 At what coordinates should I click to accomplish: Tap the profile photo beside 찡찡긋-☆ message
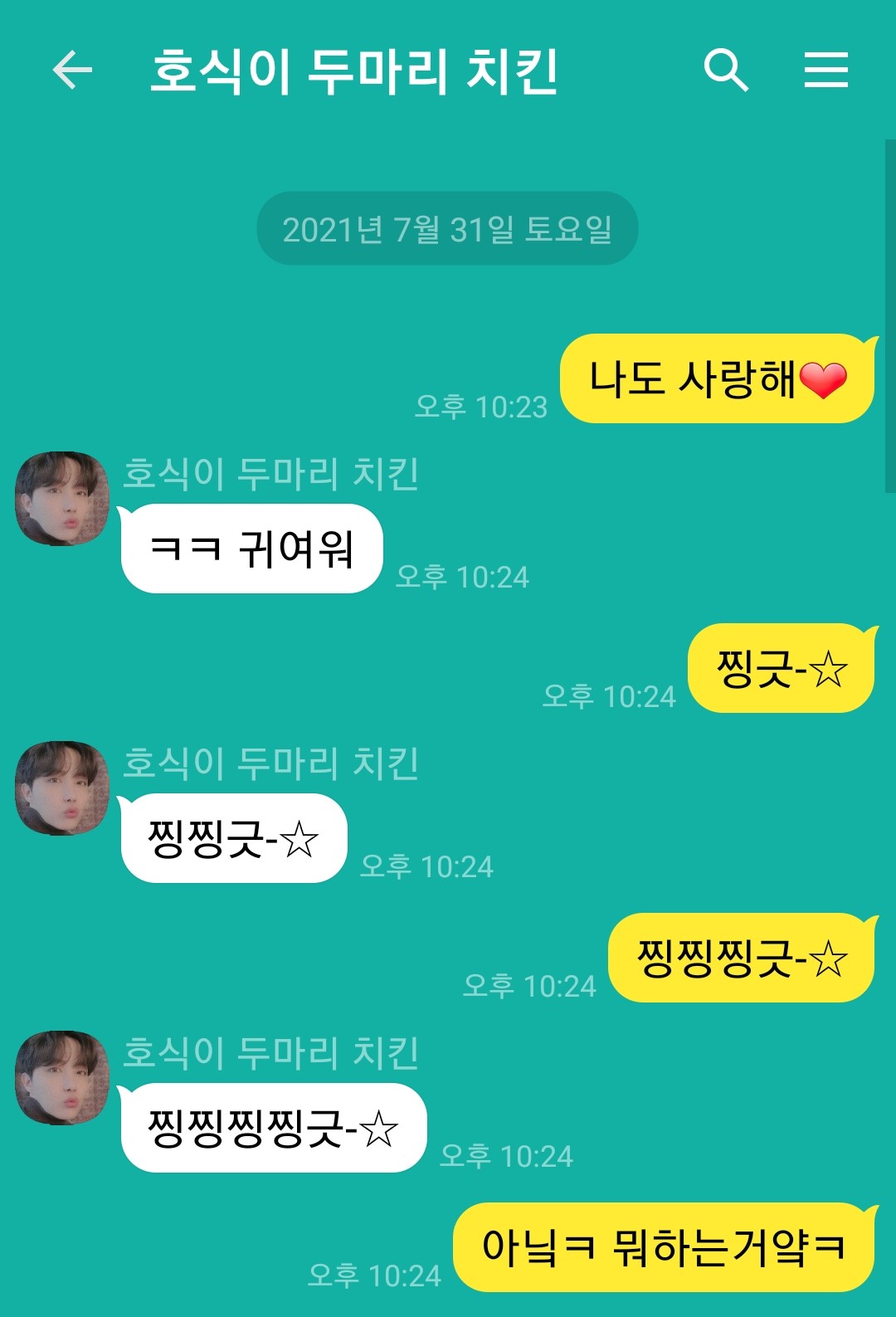pos(62,788)
